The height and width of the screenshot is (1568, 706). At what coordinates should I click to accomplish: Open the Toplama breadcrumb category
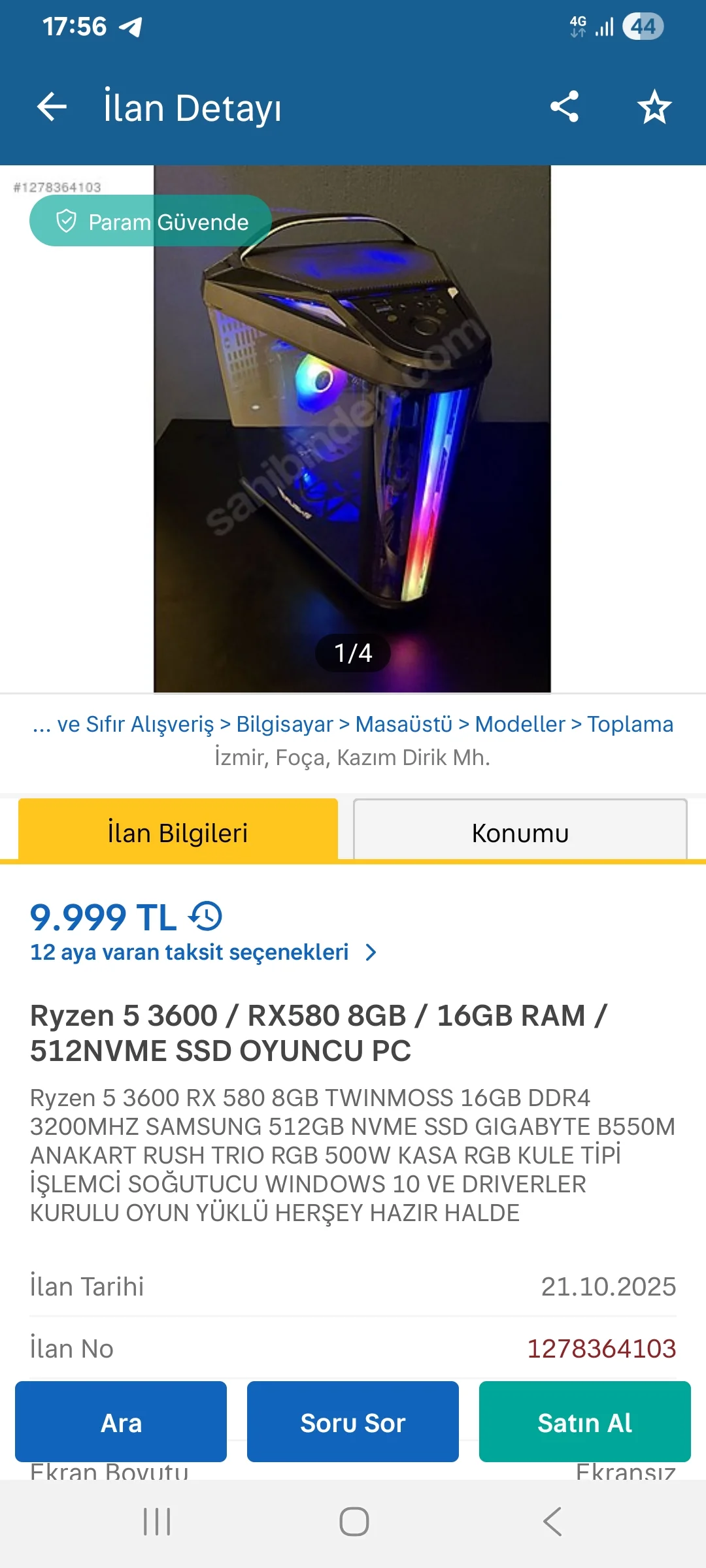tap(630, 724)
